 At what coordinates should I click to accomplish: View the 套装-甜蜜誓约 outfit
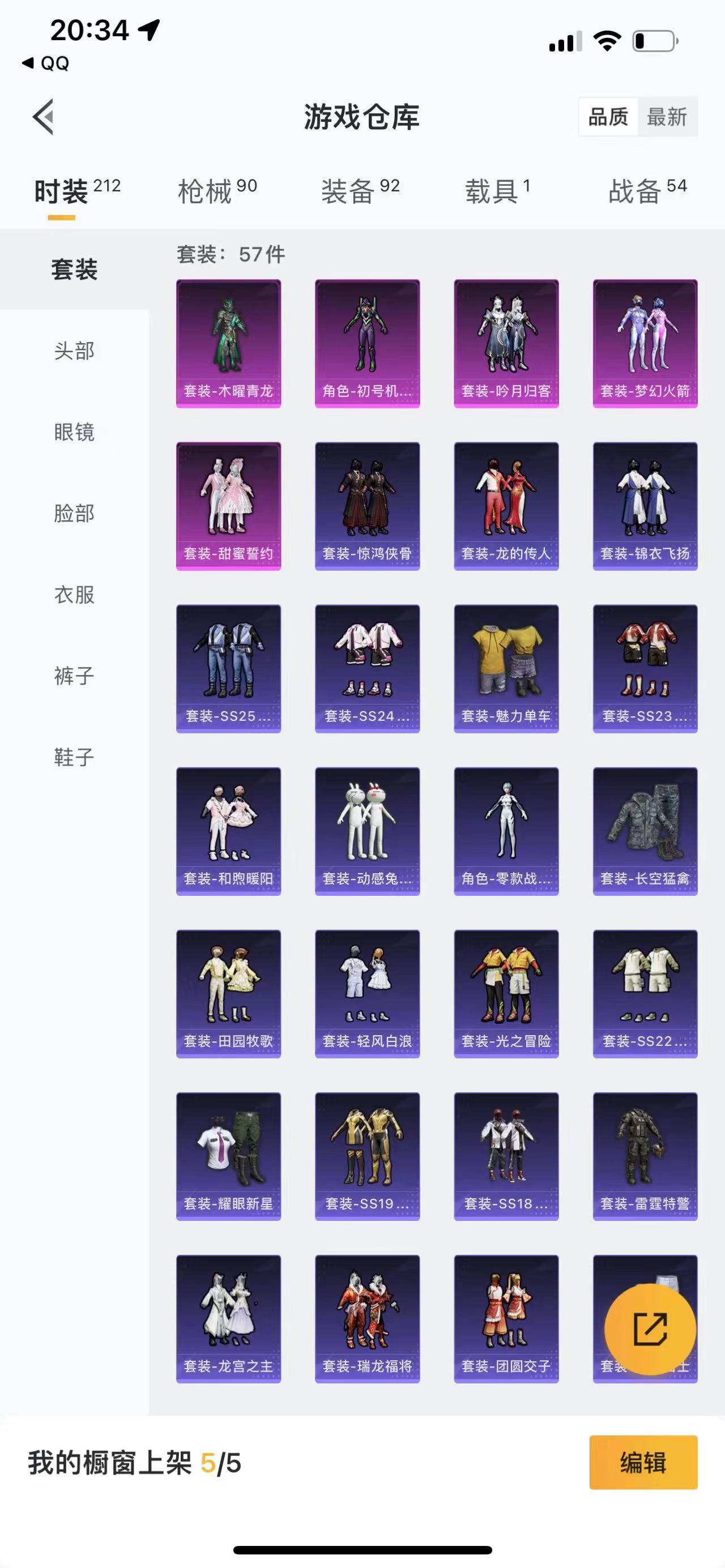click(x=228, y=506)
